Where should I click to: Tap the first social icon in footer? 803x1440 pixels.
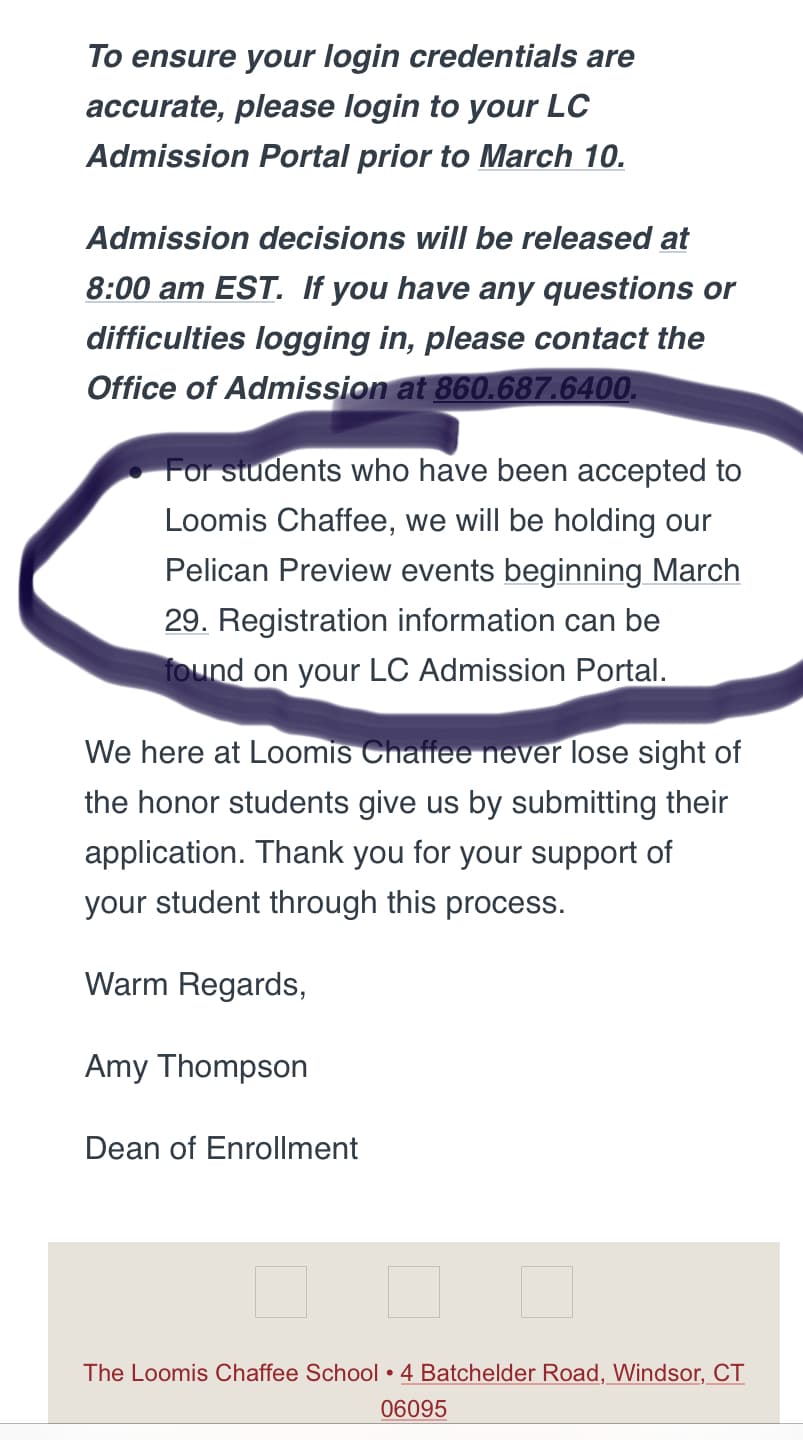281,1292
